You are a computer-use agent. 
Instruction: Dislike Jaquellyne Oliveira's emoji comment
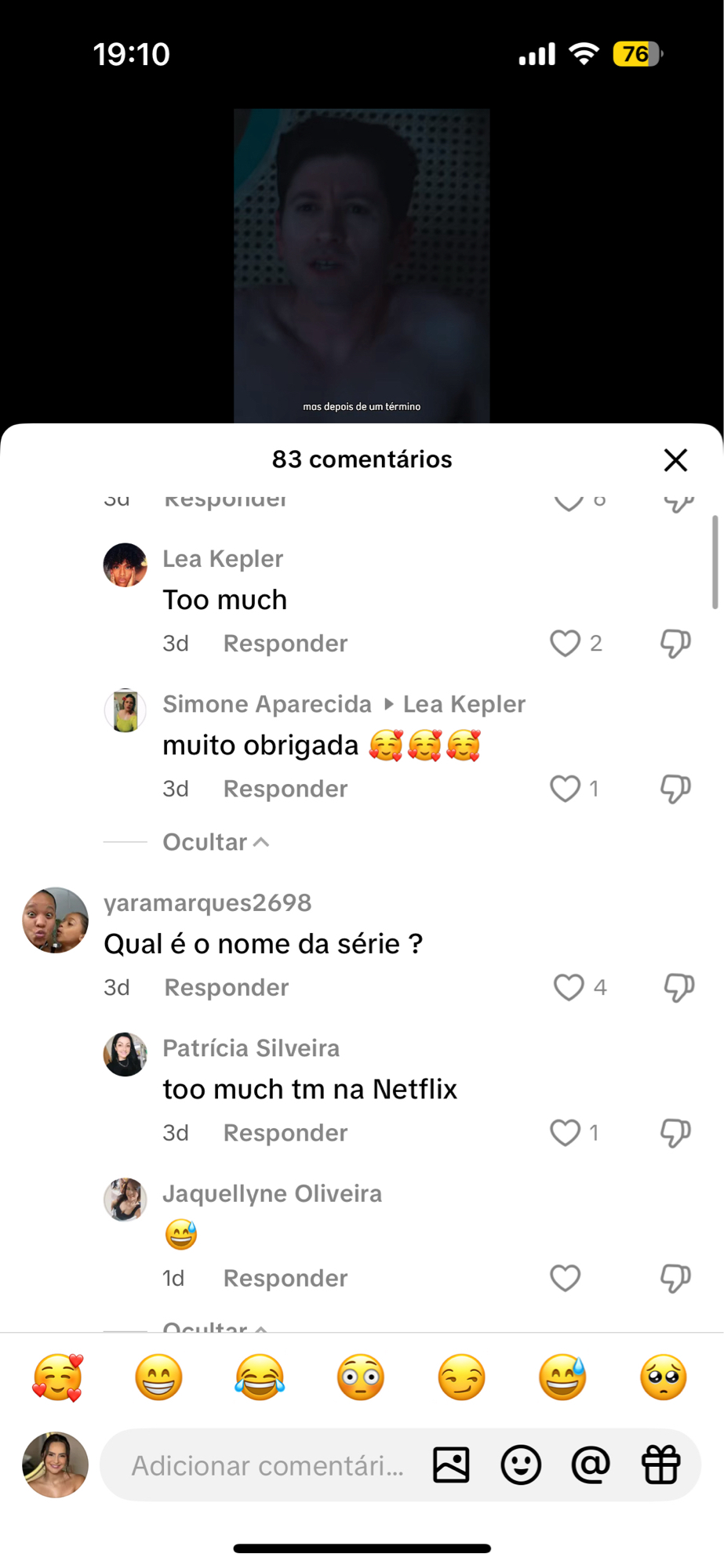(x=675, y=1278)
